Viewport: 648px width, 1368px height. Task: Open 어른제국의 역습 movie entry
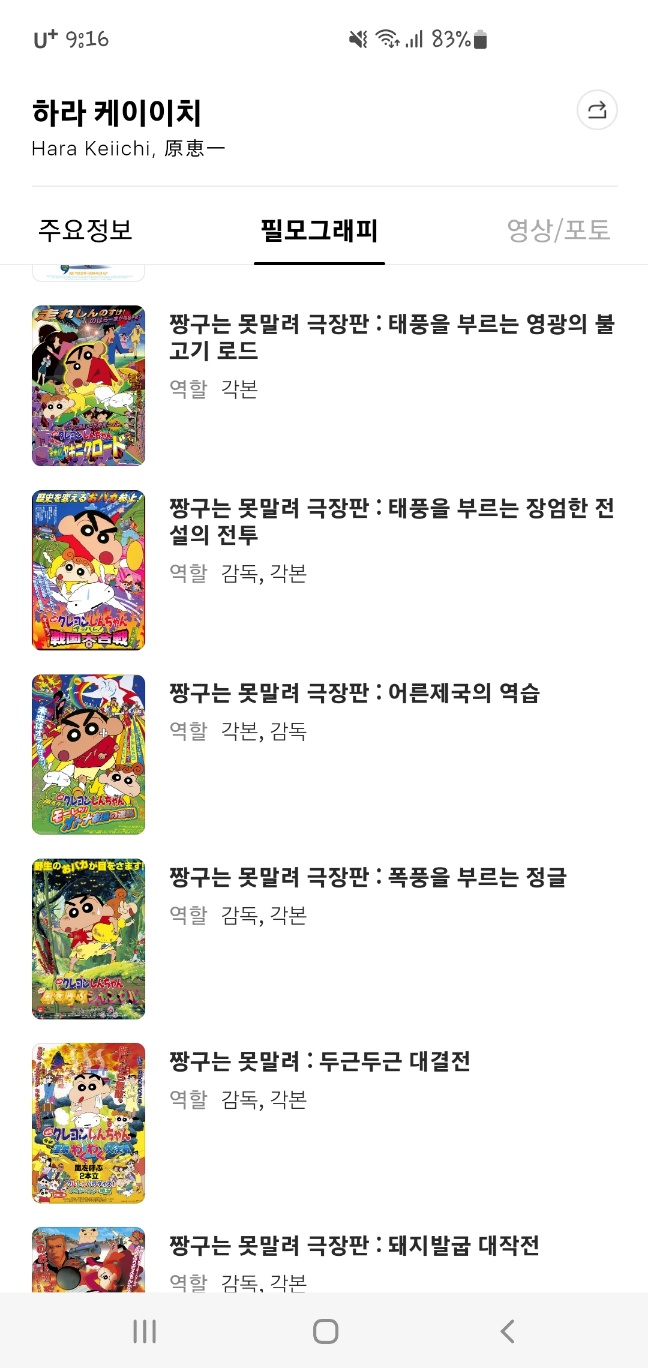click(354, 693)
